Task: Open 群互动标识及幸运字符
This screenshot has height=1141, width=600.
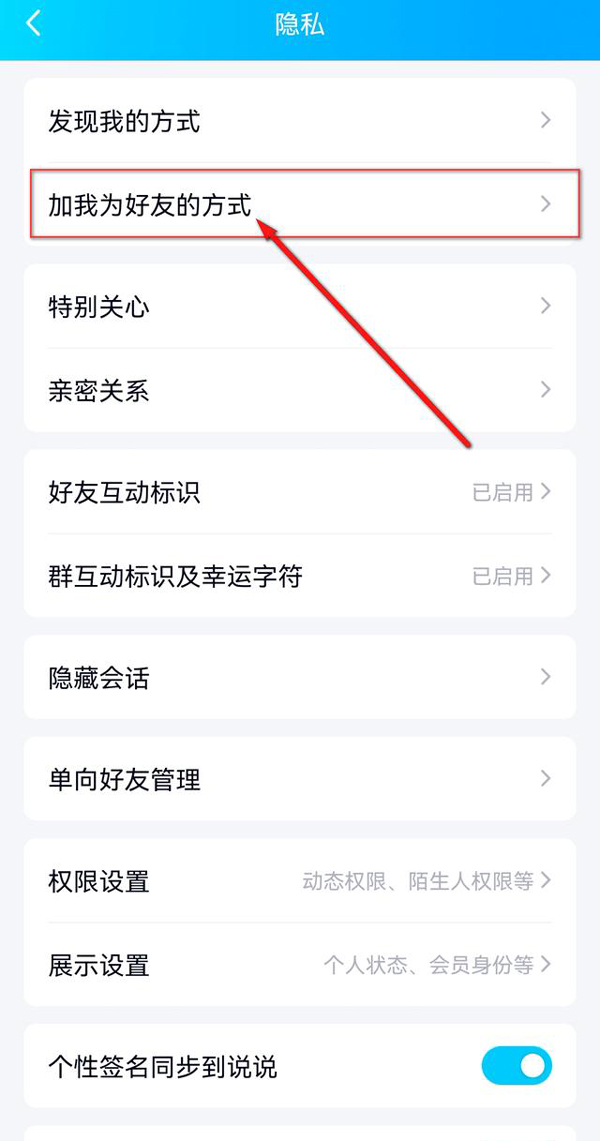Action: click(300, 576)
